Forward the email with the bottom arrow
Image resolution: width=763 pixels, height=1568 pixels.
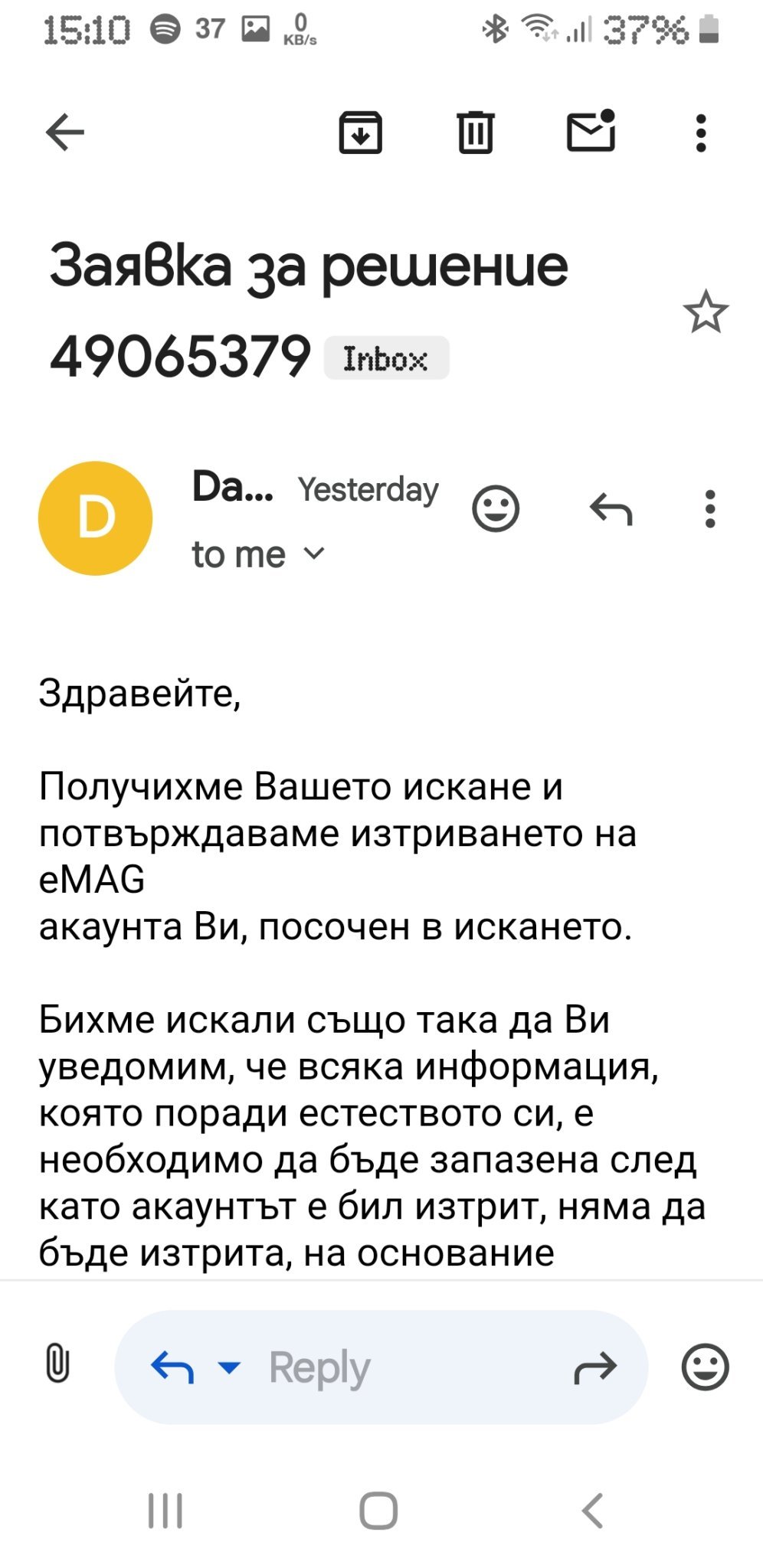[x=595, y=1367]
